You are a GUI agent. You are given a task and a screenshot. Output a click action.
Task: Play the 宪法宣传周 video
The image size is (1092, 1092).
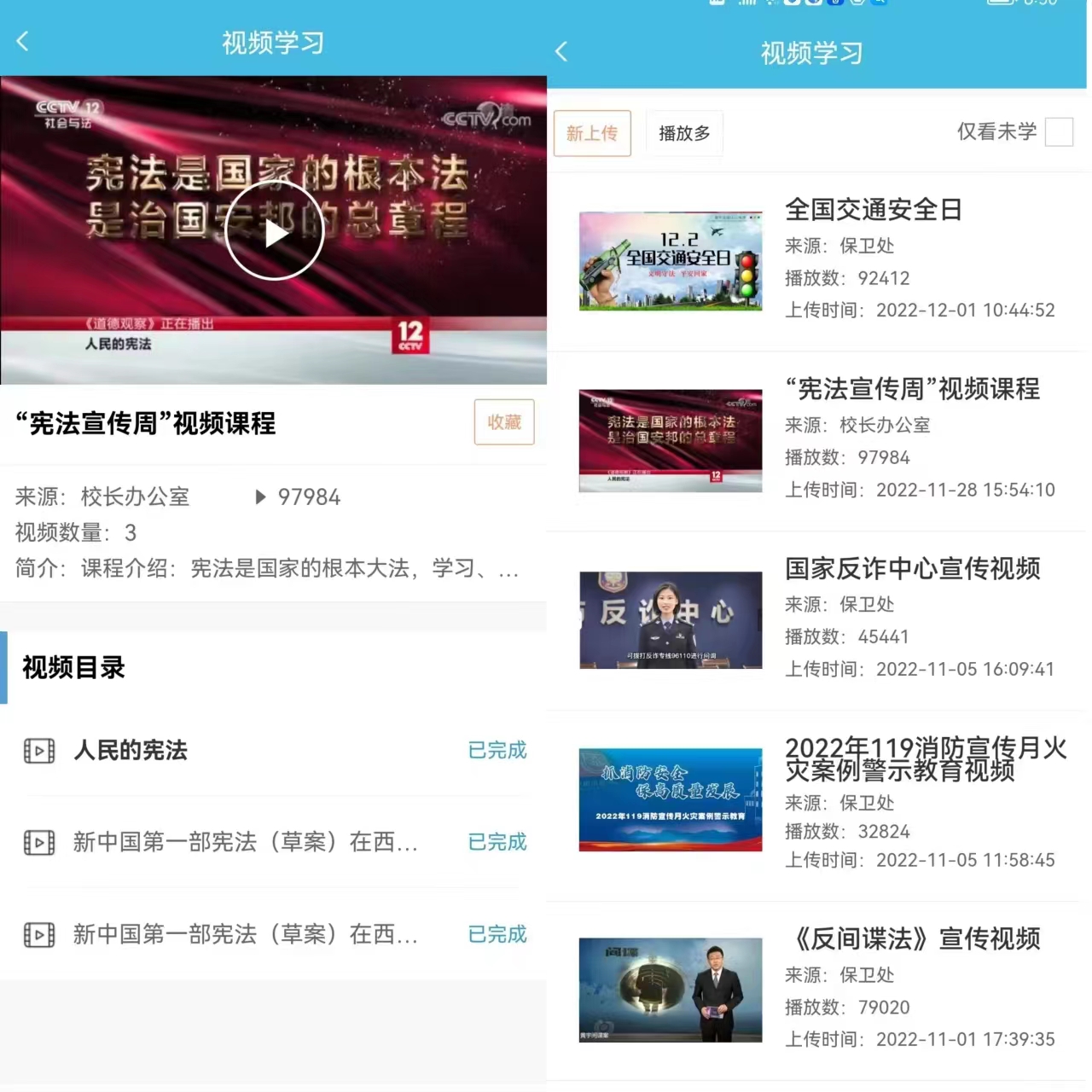click(274, 232)
